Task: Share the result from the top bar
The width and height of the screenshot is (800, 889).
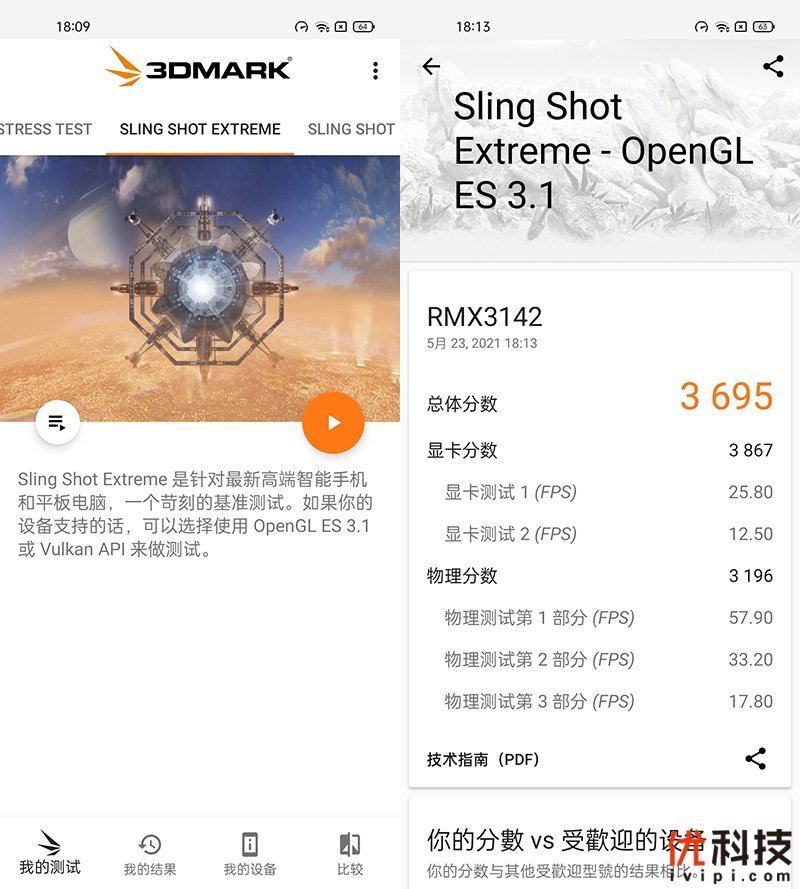Action: (773, 67)
